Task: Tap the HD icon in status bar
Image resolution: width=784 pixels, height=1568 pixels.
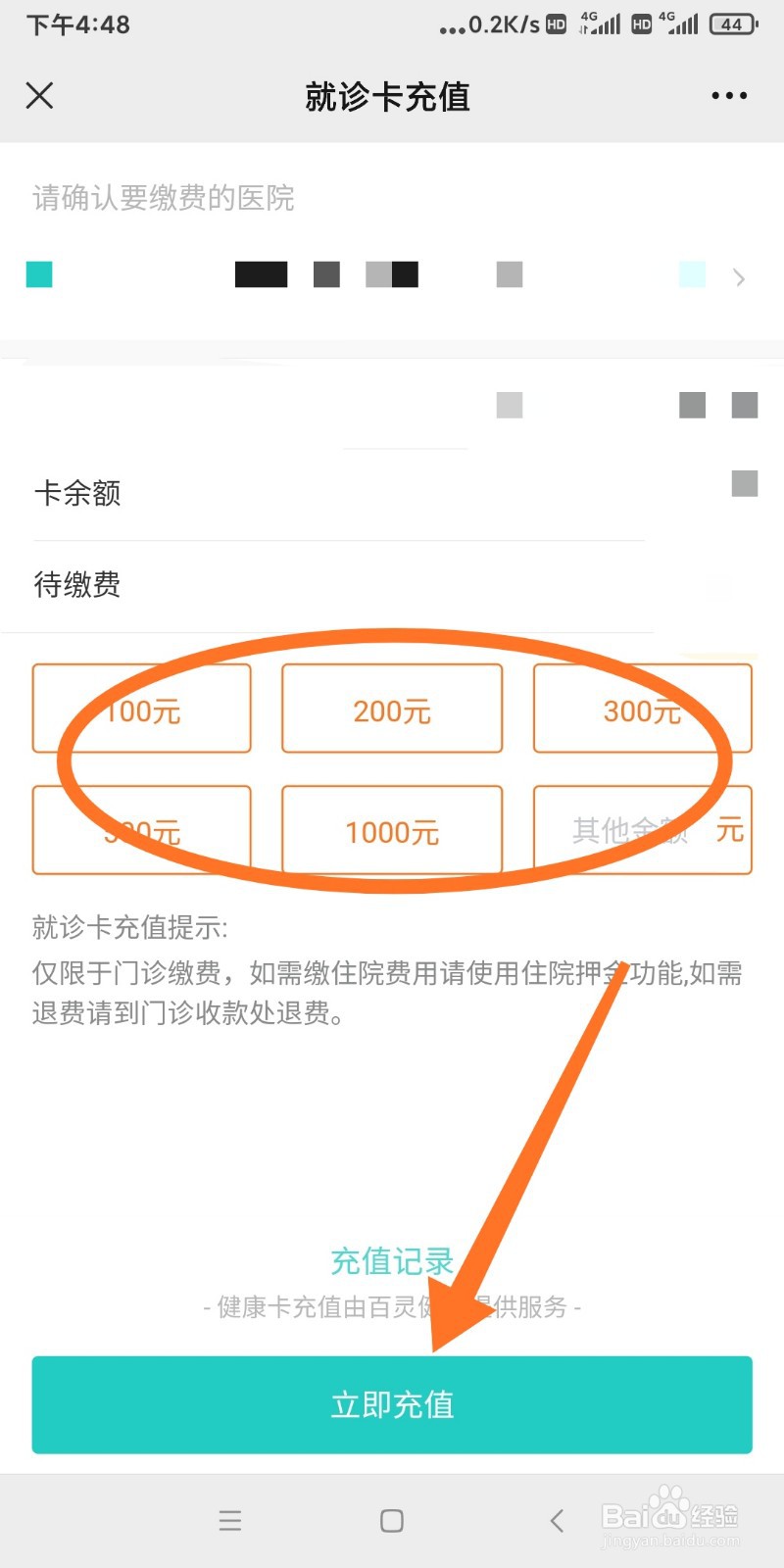Action: click(555, 24)
